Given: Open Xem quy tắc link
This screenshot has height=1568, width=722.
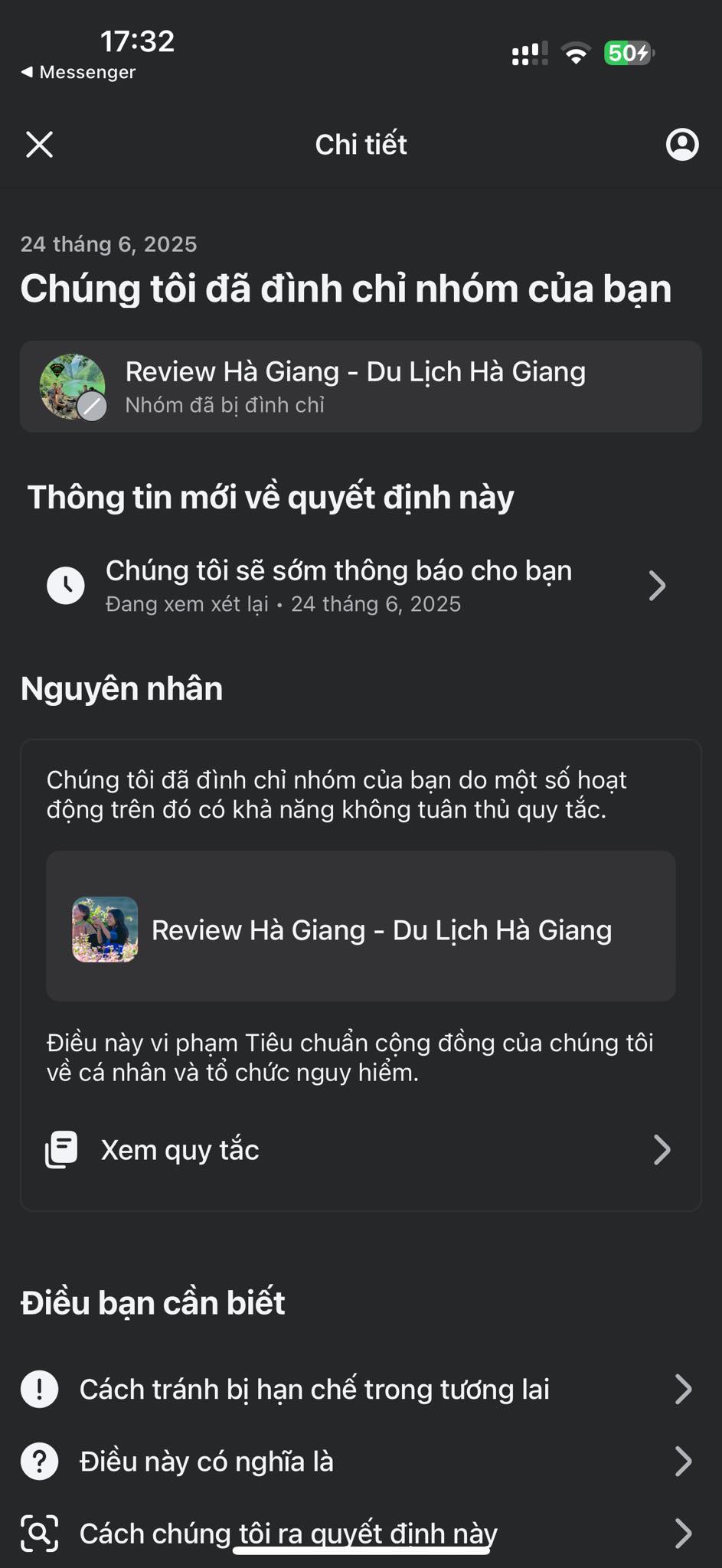Looking at the screenshot, I should [179, 1148].
